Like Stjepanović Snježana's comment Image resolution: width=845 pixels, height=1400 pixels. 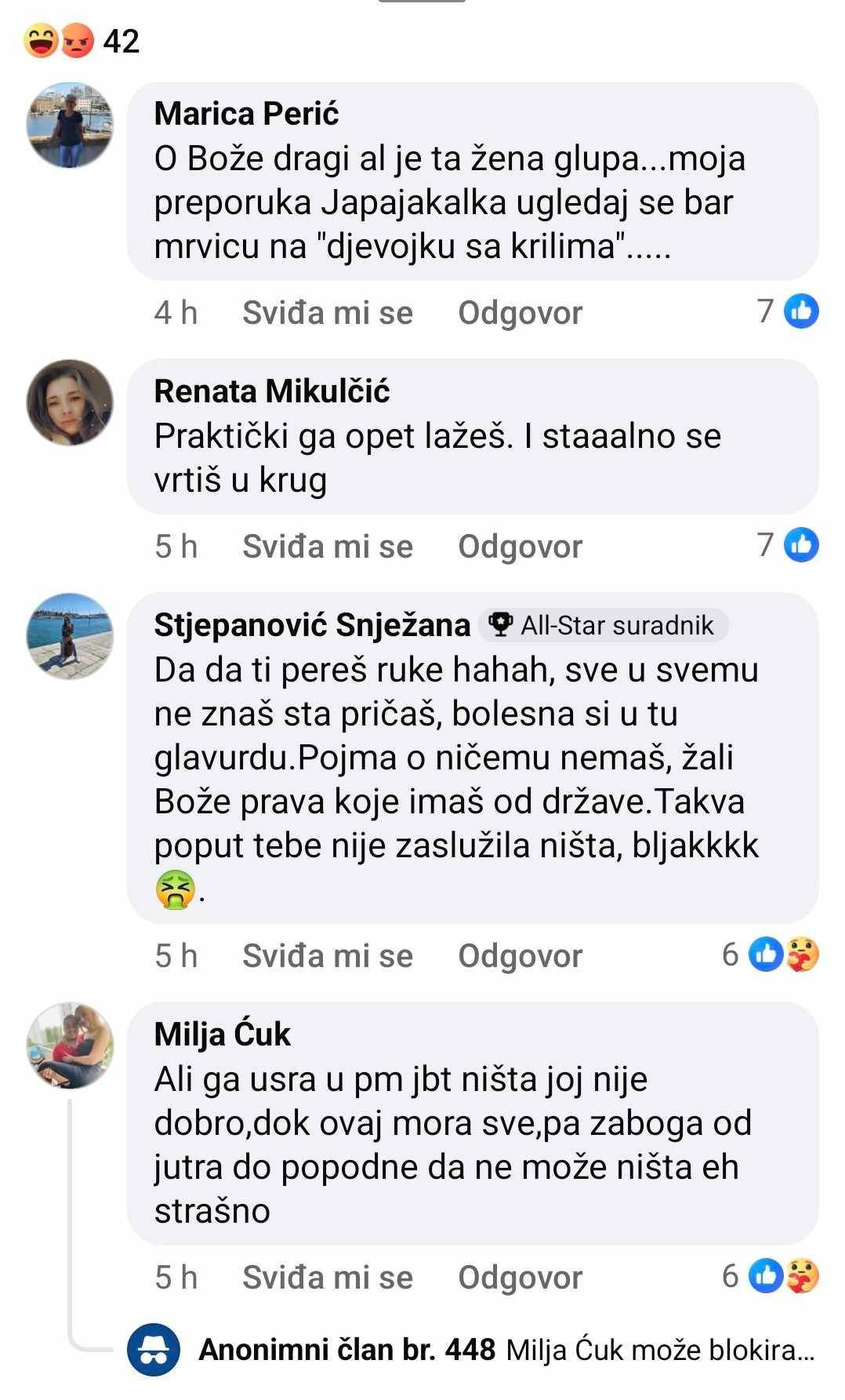click(328, 955)
